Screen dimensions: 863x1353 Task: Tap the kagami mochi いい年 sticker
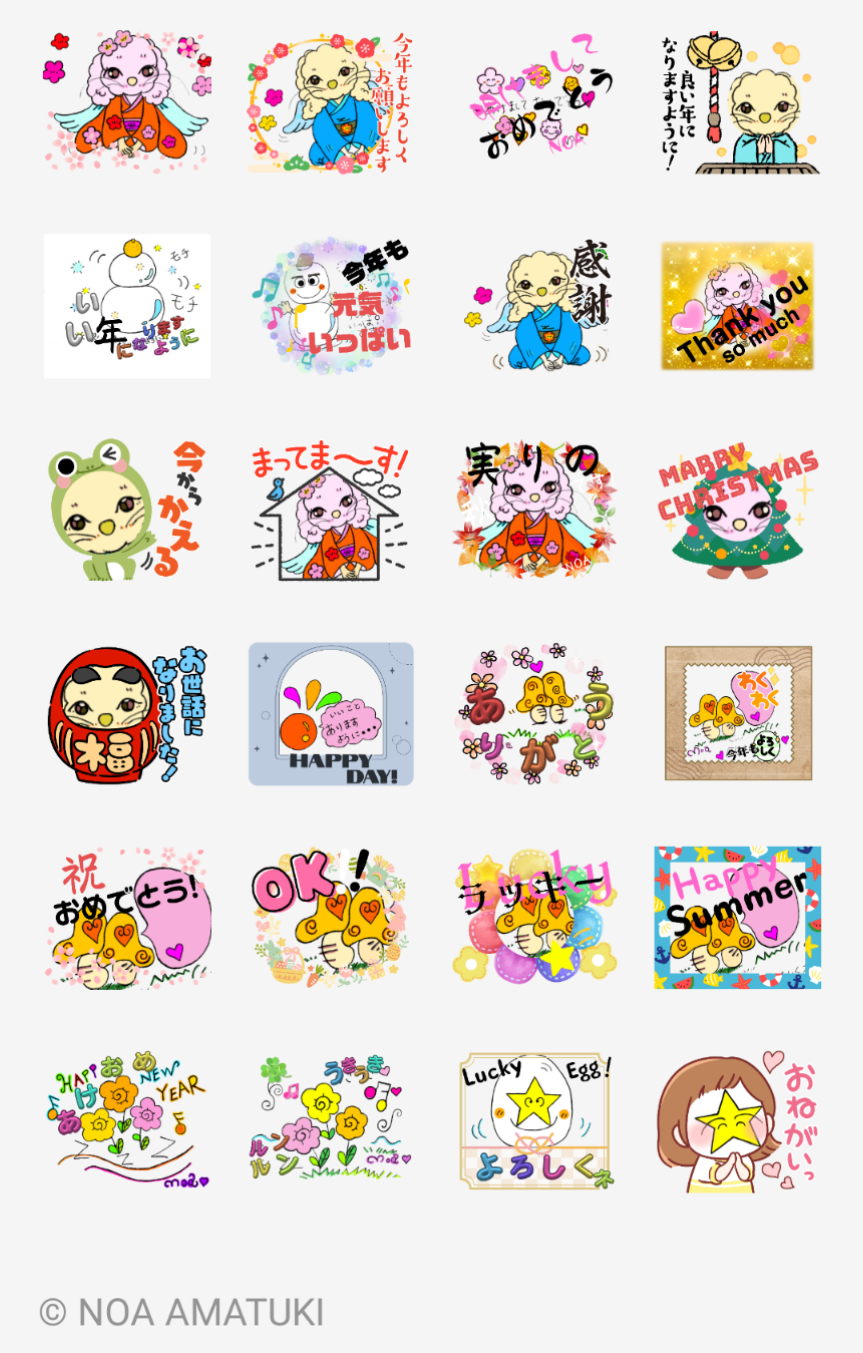(127, 306)
